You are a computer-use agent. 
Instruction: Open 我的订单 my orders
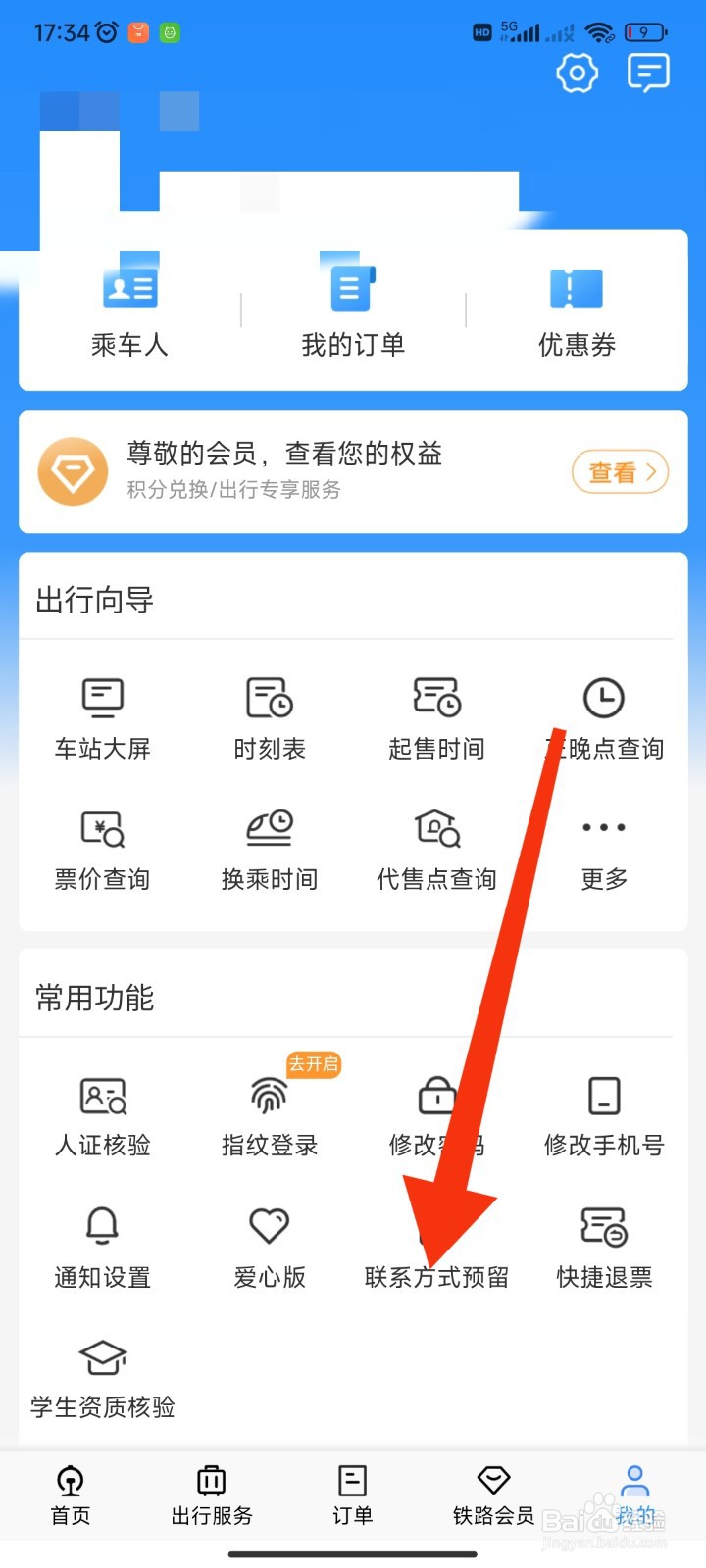click(352, 304)
